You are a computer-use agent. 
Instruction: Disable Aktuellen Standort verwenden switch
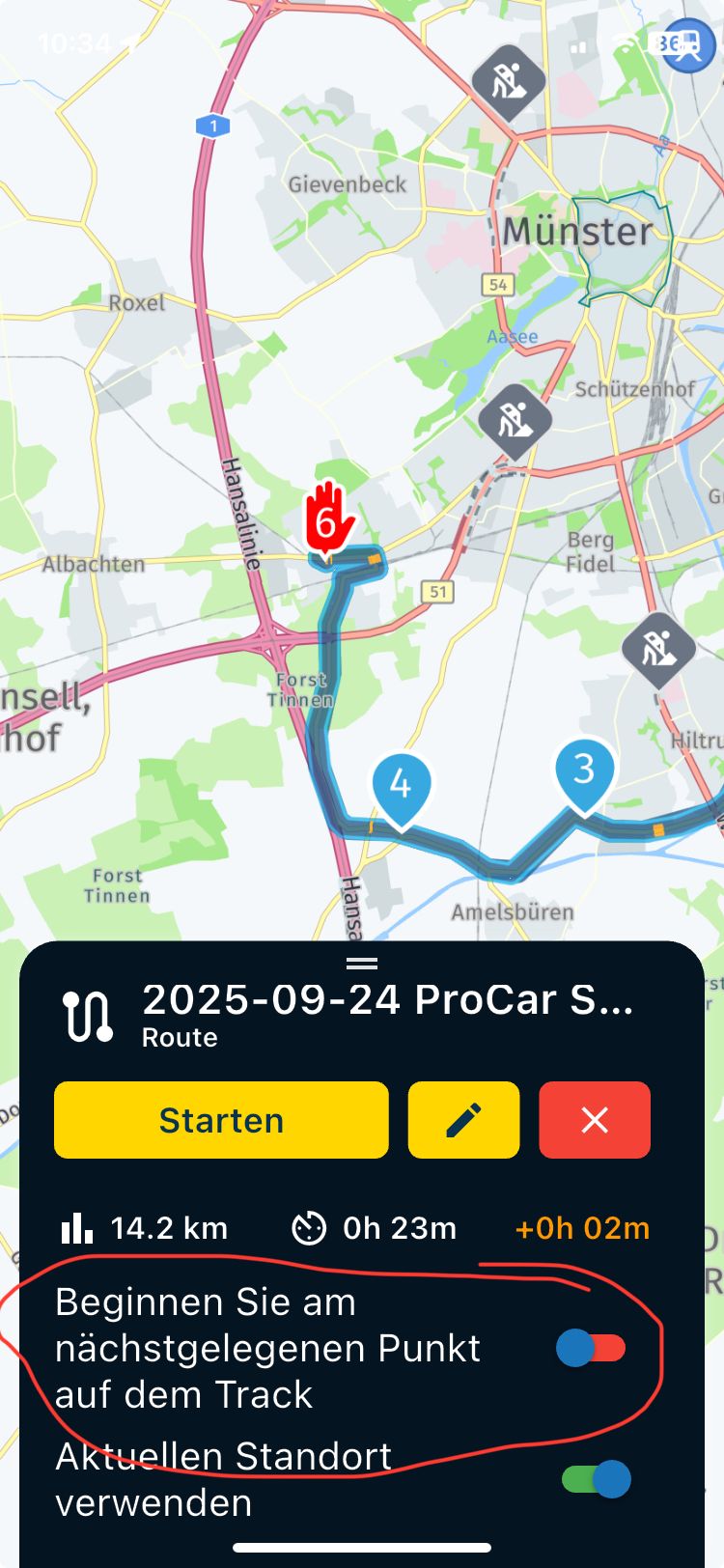click(597, 1479)
